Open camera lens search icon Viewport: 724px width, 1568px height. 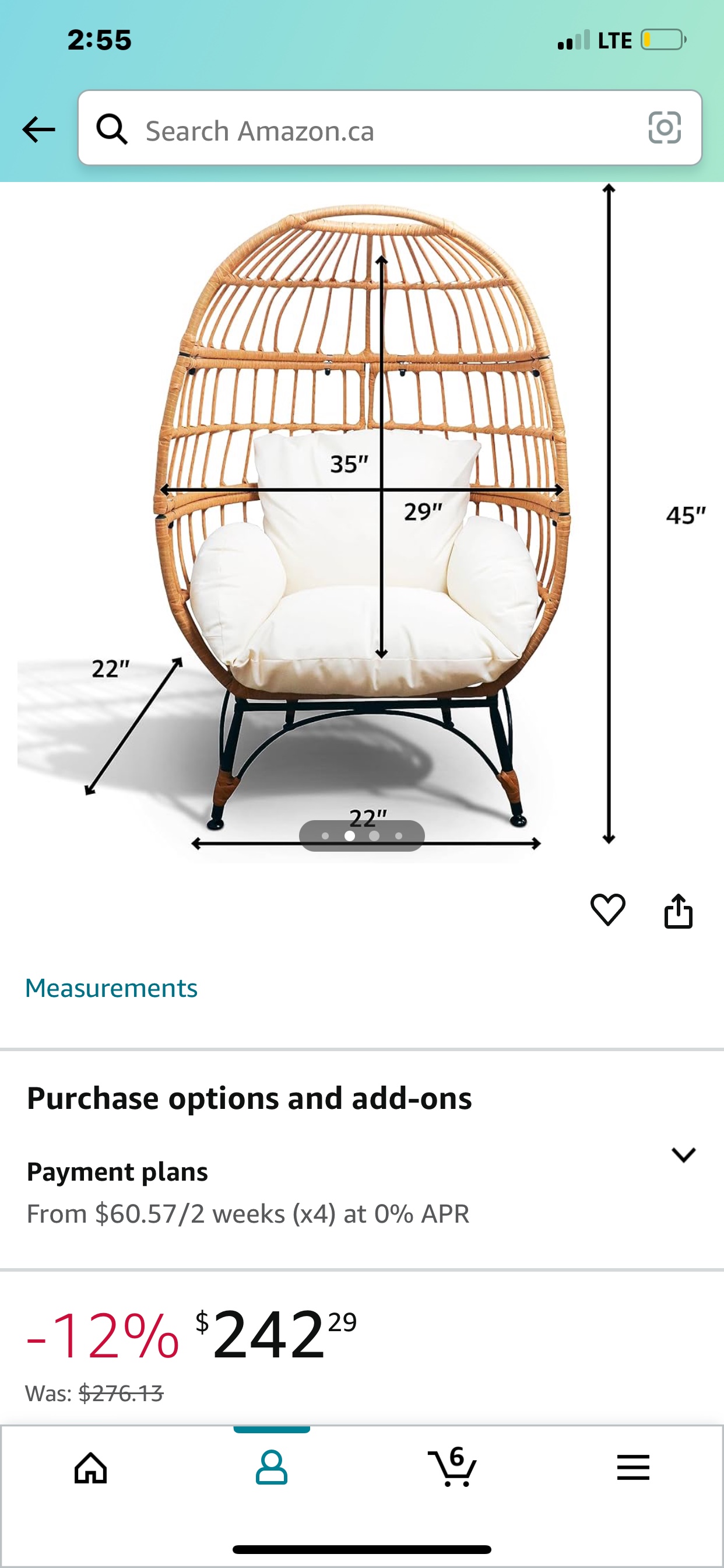click(x=664, y=128)
